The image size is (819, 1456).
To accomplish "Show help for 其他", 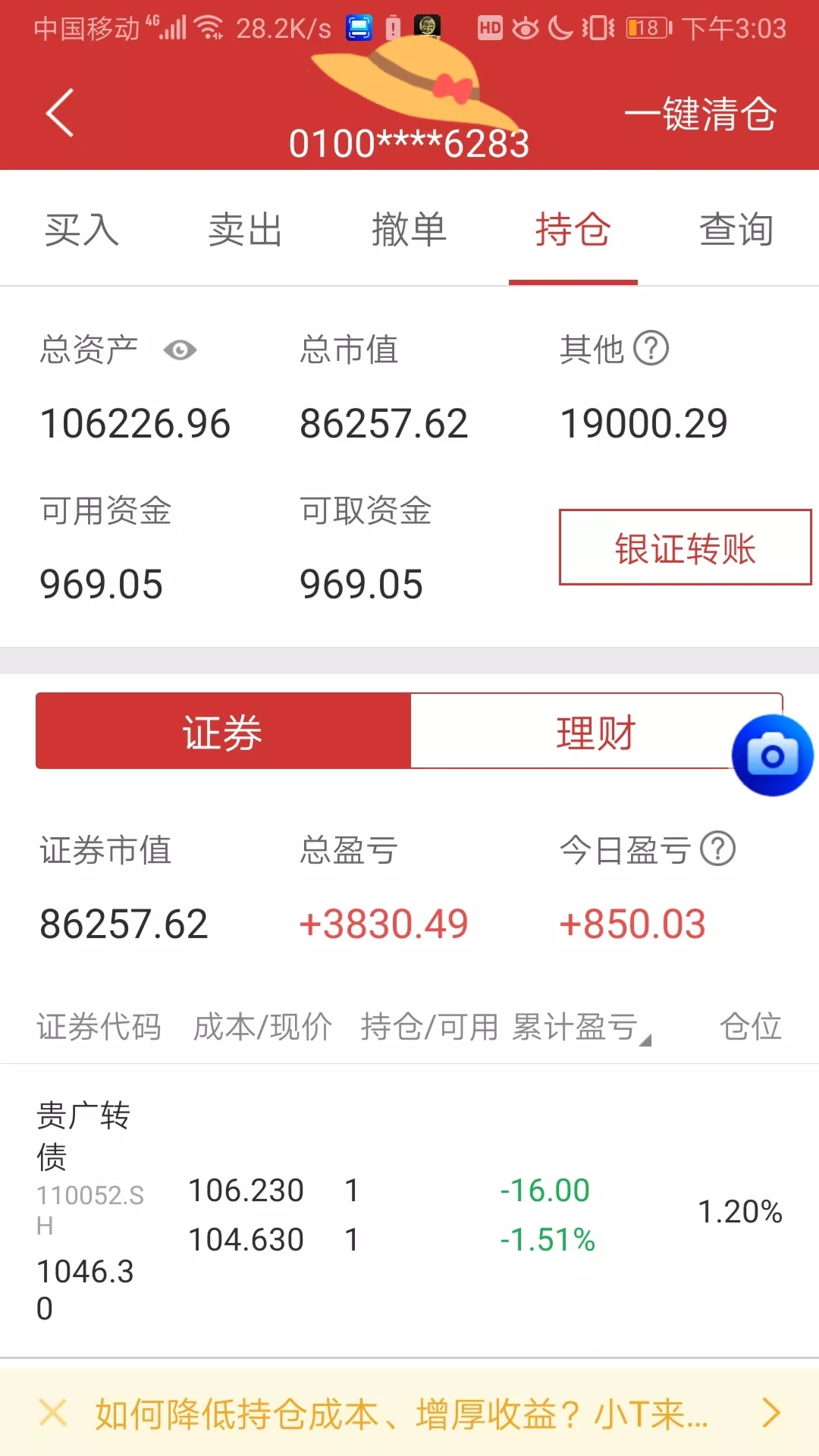I will (x=651, y=349).
